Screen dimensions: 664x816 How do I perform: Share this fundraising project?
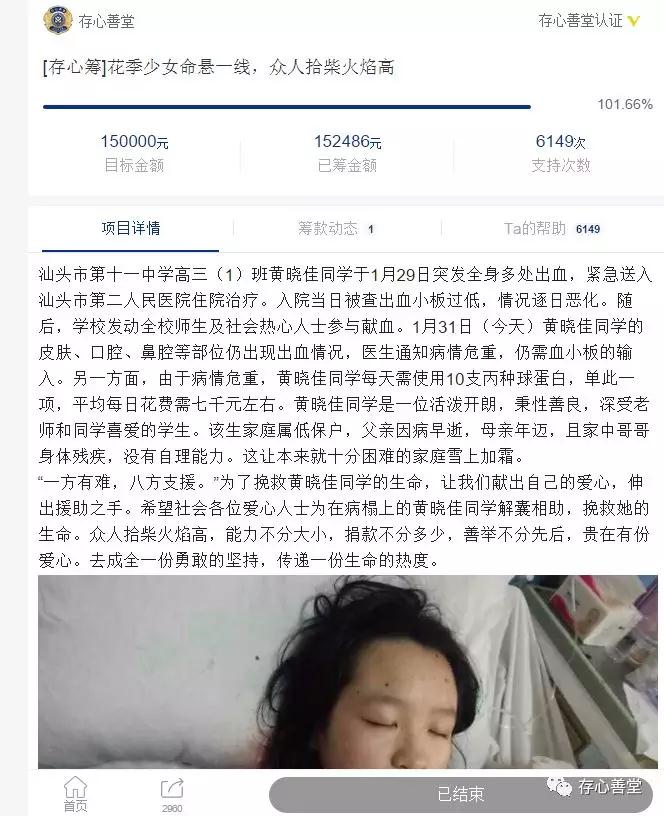(x=171, y=794)
